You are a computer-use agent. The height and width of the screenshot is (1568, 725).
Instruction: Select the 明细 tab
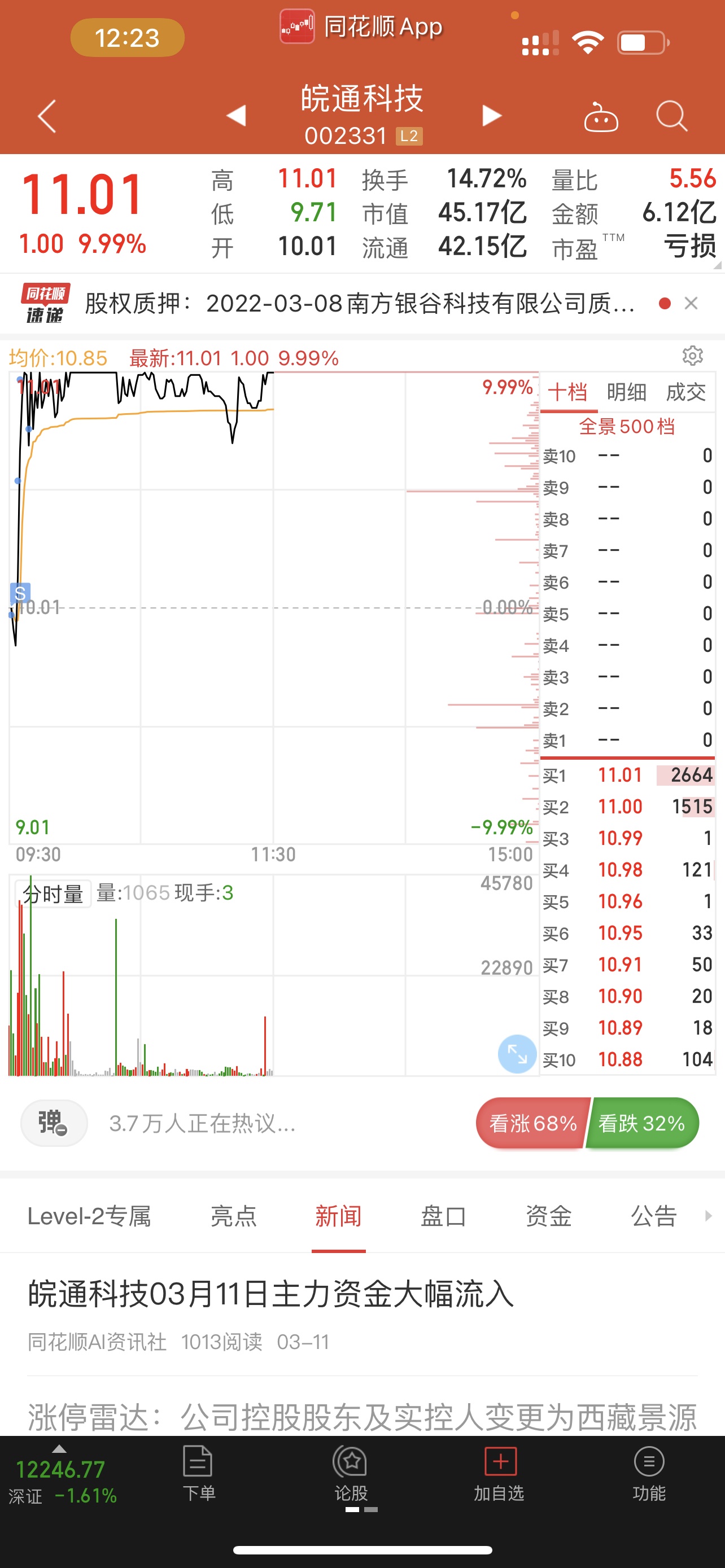(626, 392)
